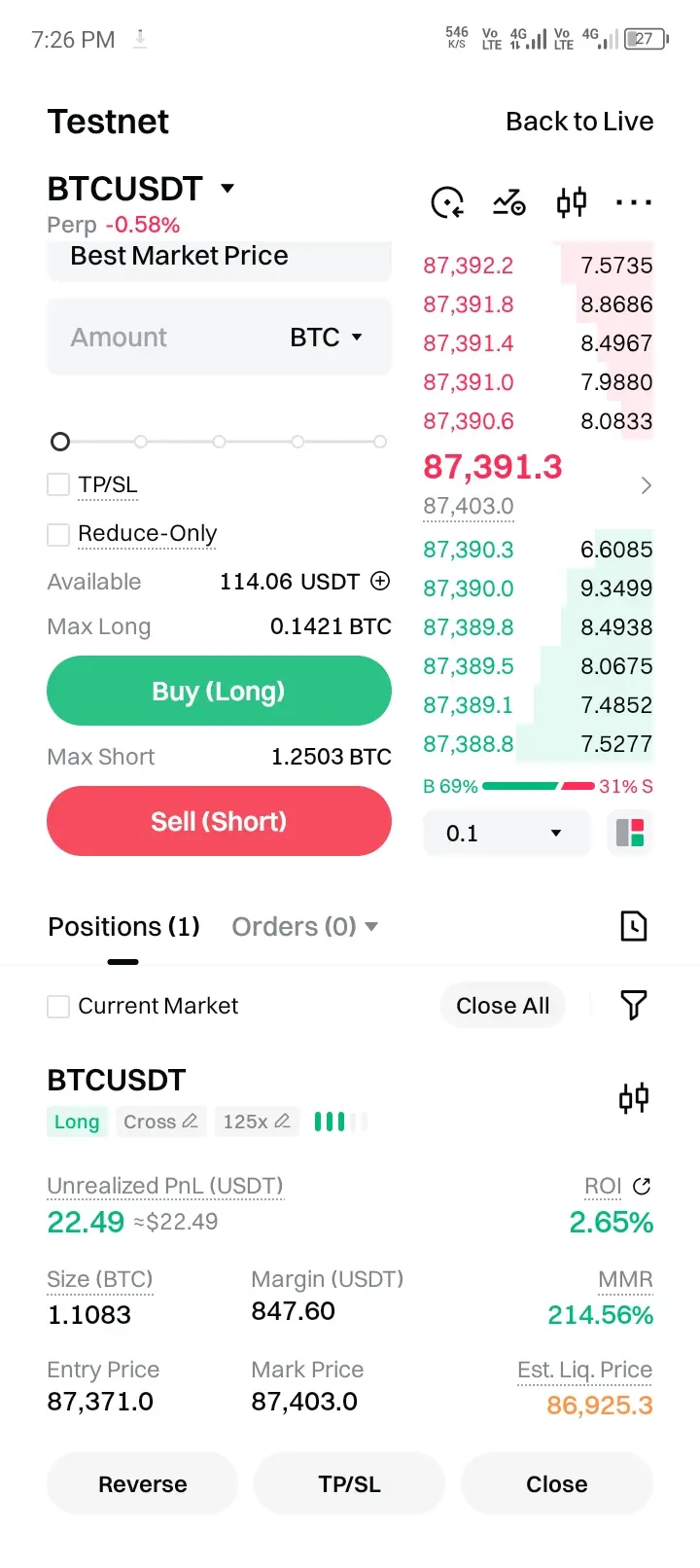The width and height of the screenshot is (700, 1568).
Task: Tap the Buy (Long) button
Action: click(x=219, y=691)
